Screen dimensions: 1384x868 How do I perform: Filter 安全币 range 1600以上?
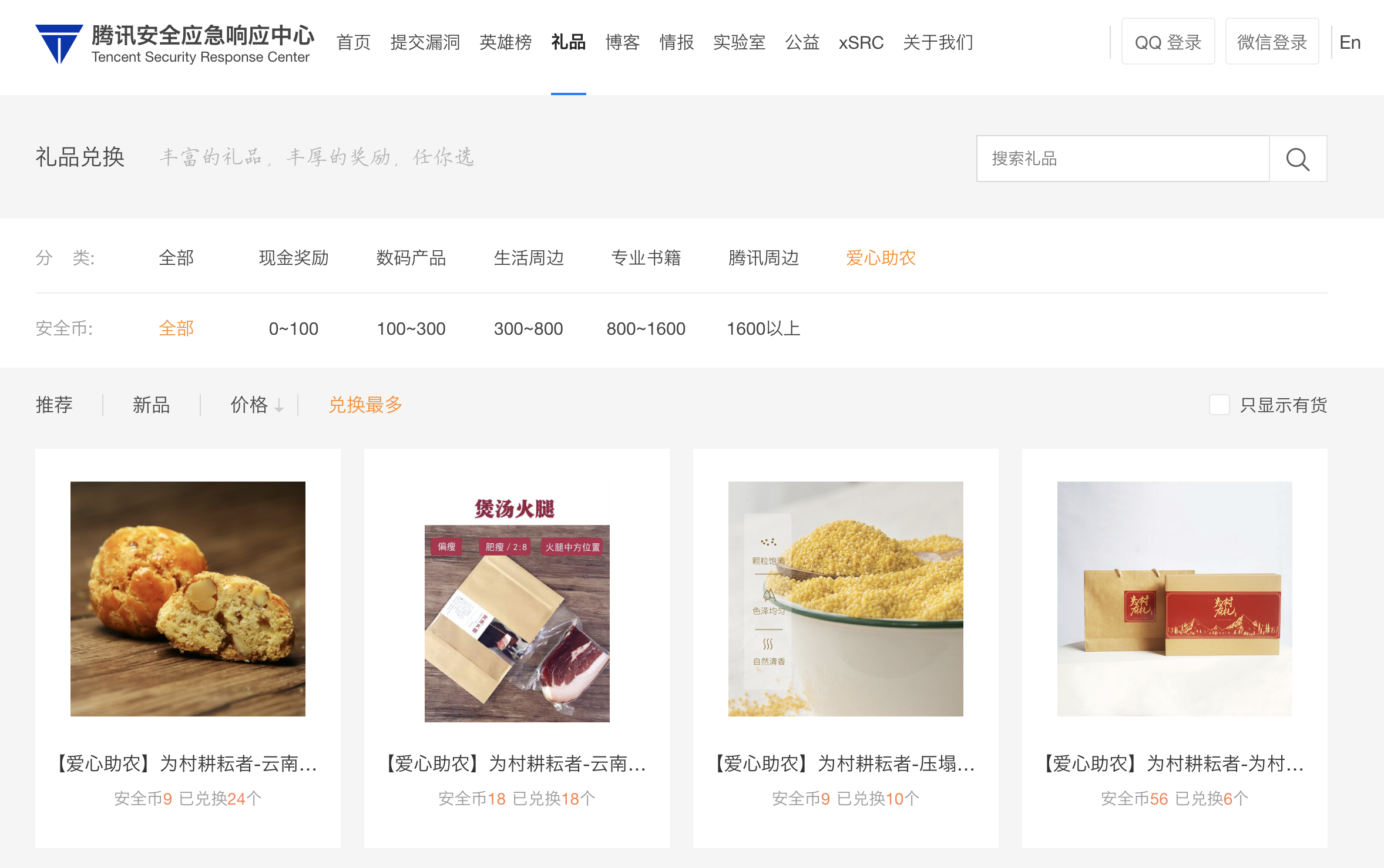click(763, 328)
